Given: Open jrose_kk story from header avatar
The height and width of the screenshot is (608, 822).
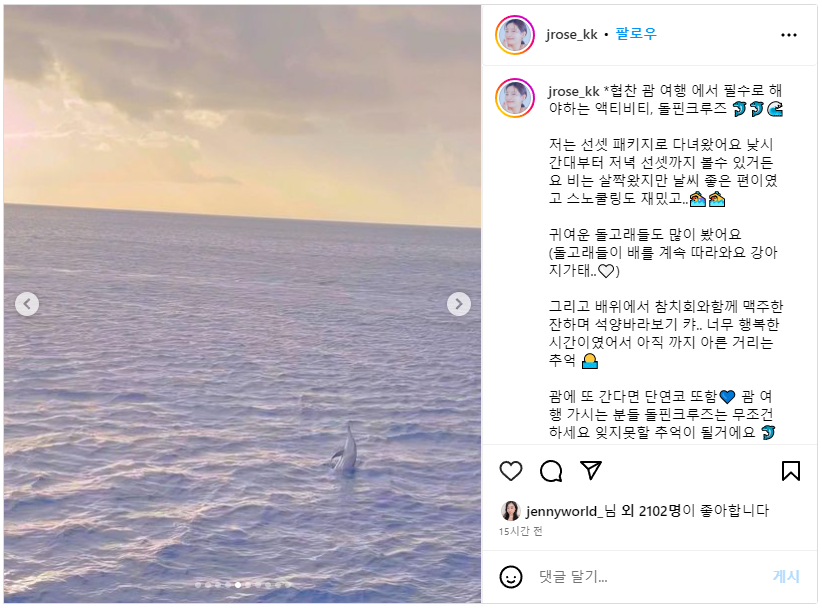Looking at the screenshot, I should [x=515, y=34].
